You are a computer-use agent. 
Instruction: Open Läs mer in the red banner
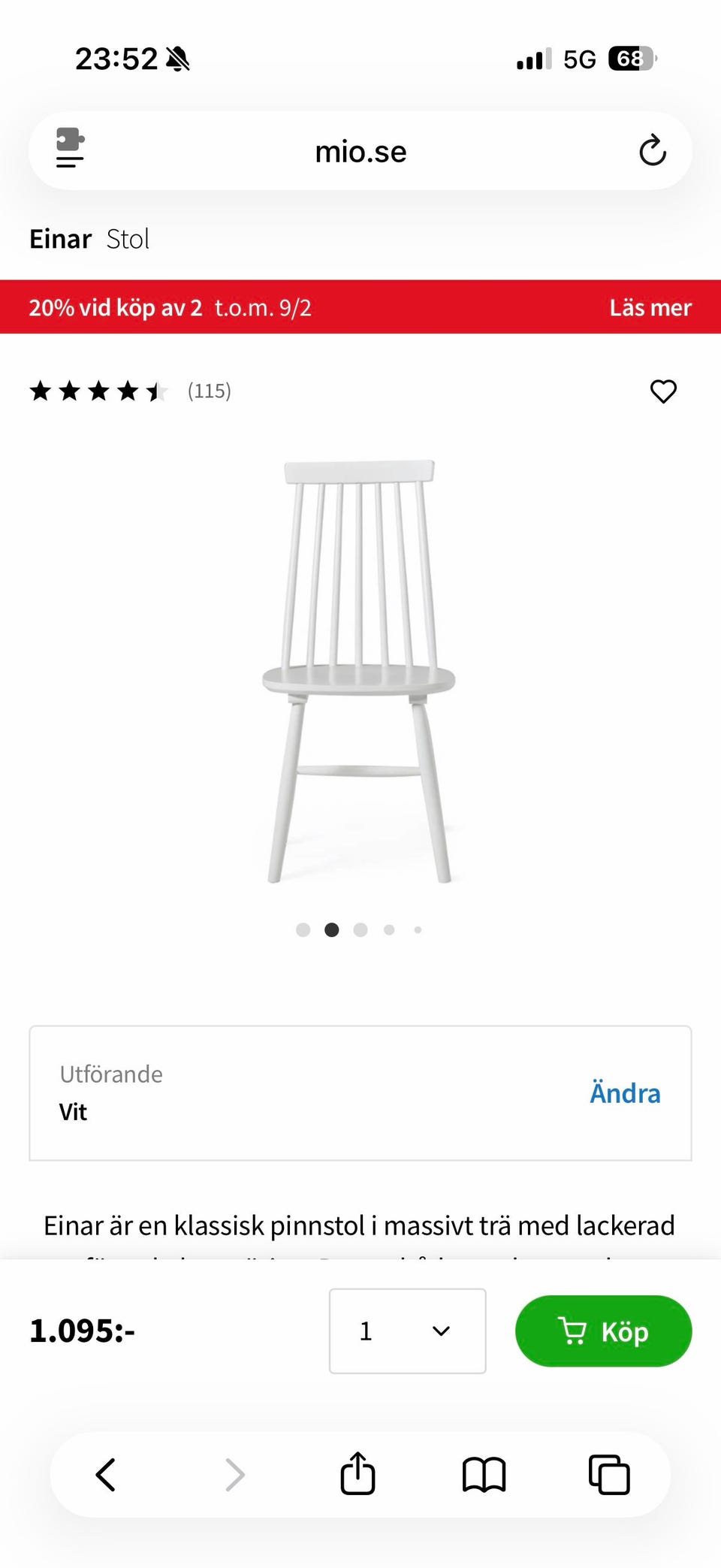(650, 307)
